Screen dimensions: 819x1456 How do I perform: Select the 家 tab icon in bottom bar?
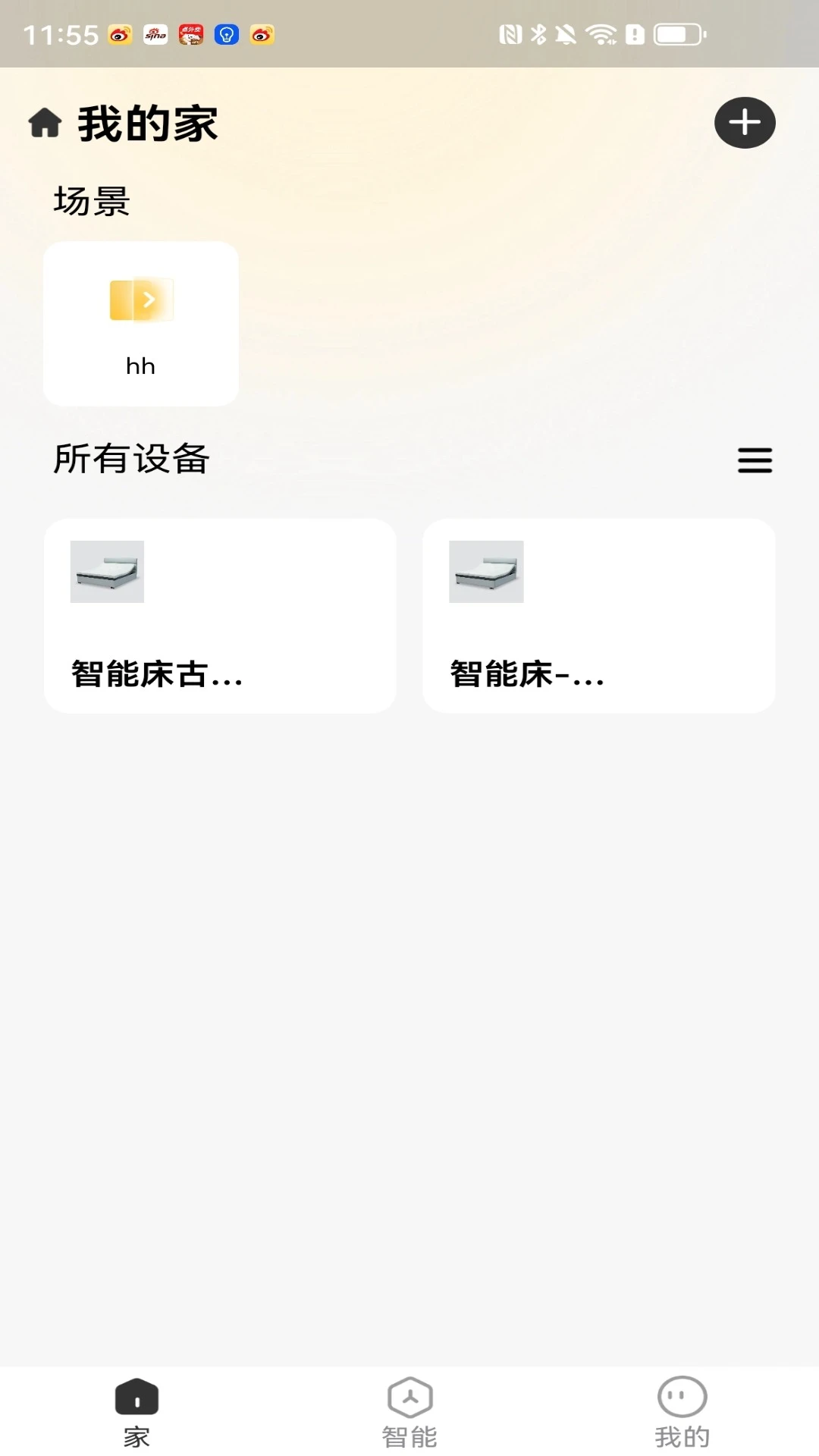[x=136, y=1398]
